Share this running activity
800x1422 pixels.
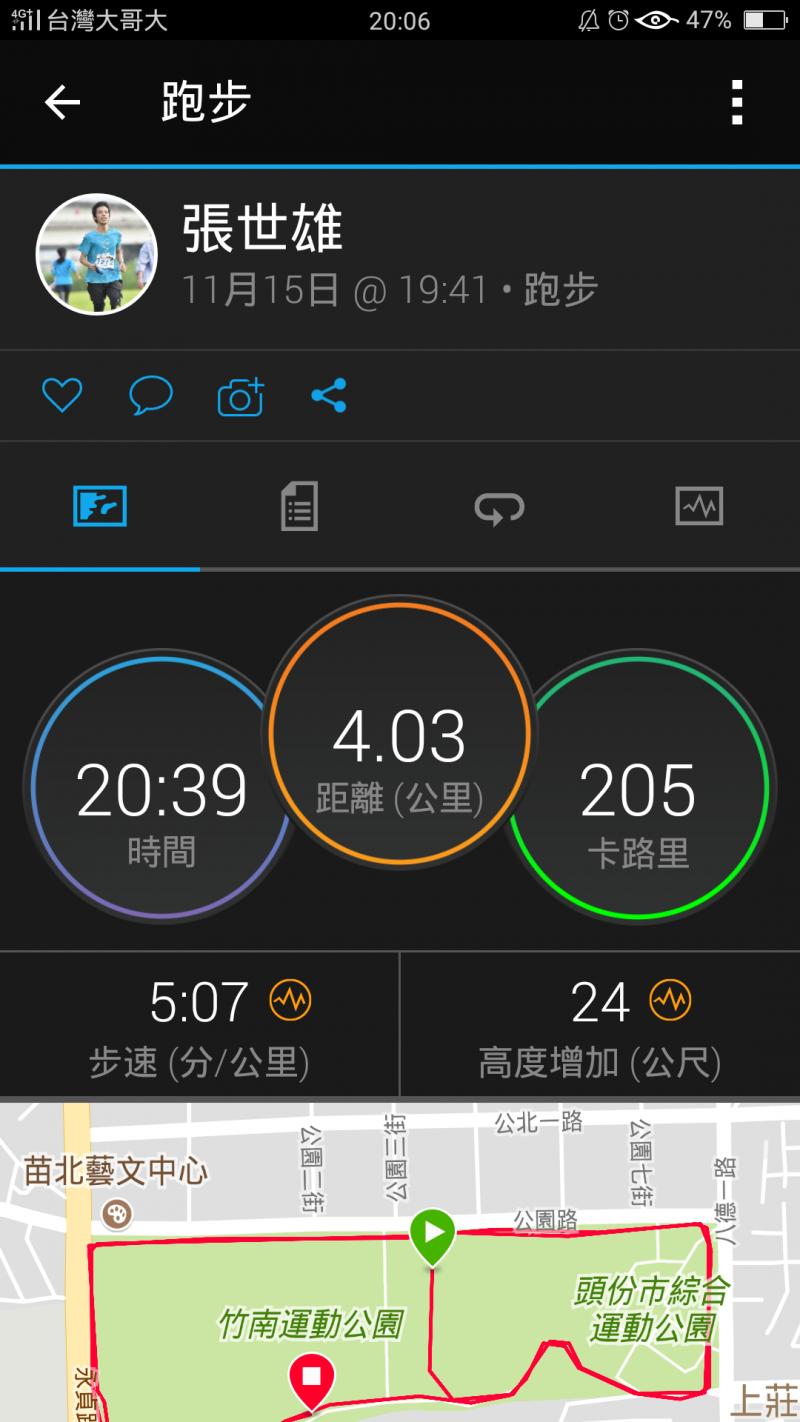click(x=329, y=396)
